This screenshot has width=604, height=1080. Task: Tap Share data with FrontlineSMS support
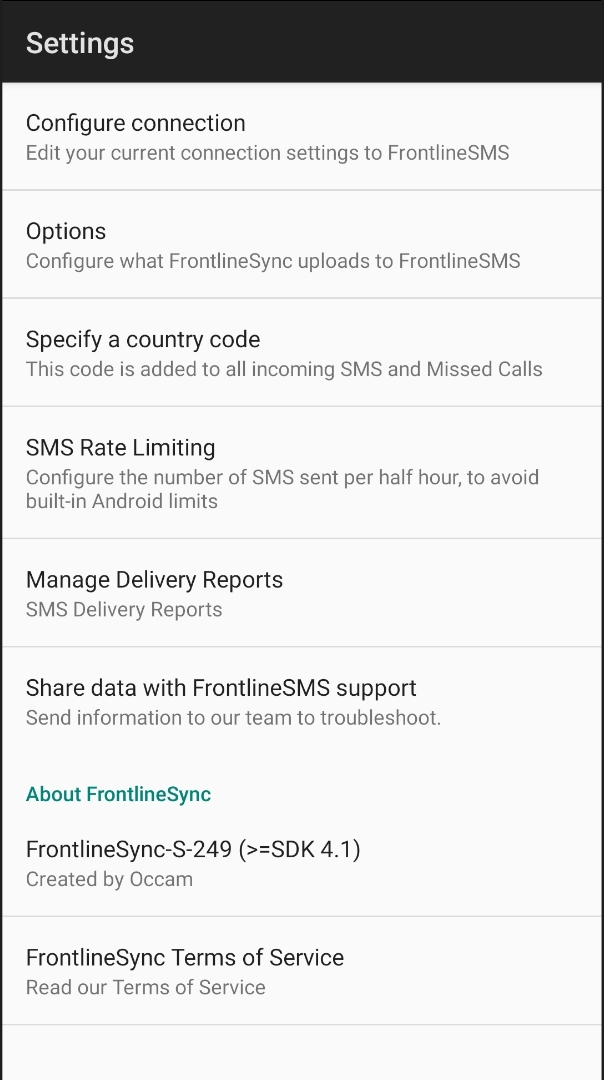[x=300, y=701]
